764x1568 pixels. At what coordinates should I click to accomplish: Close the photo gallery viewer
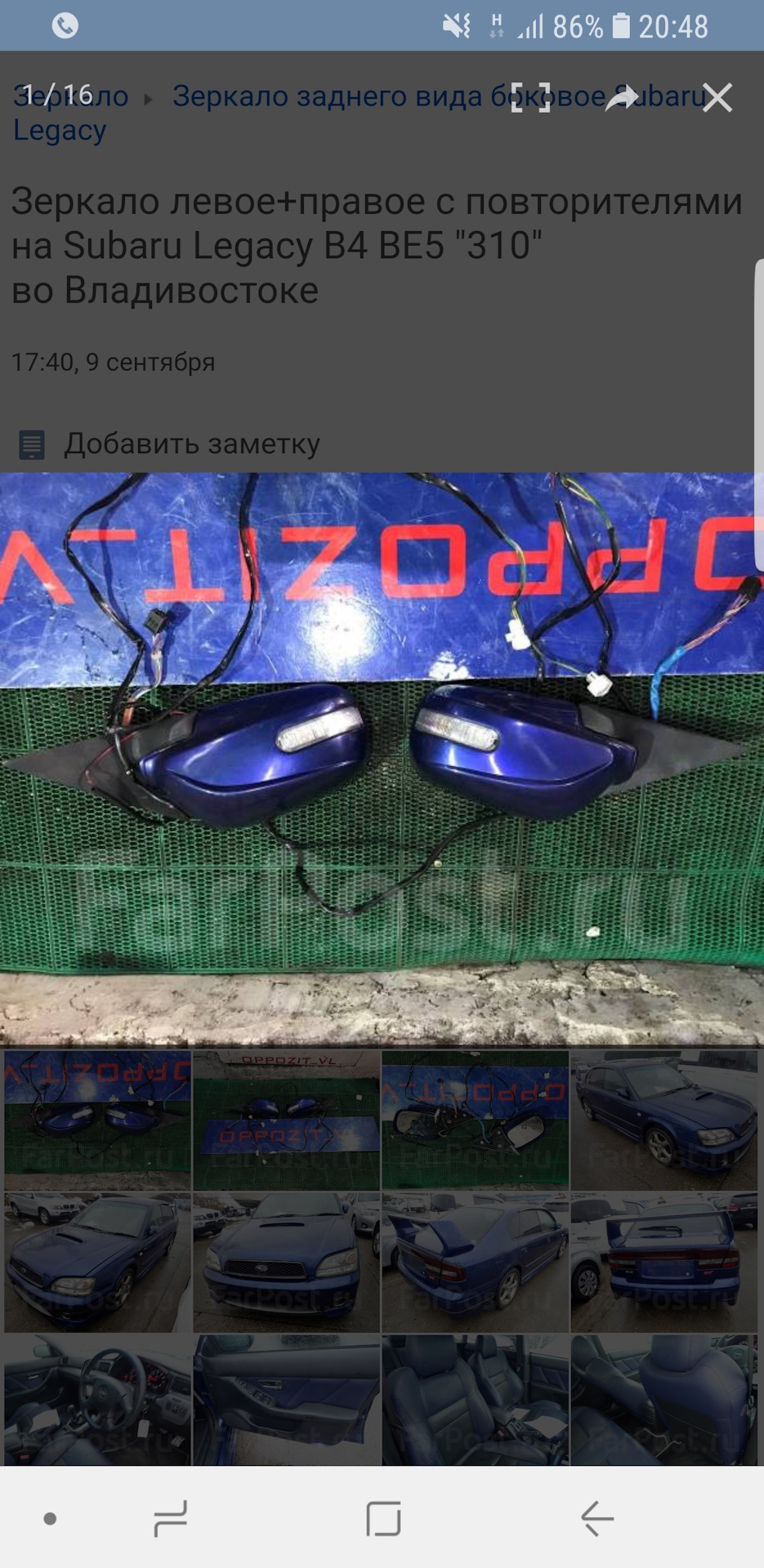(x=717, y=98)
